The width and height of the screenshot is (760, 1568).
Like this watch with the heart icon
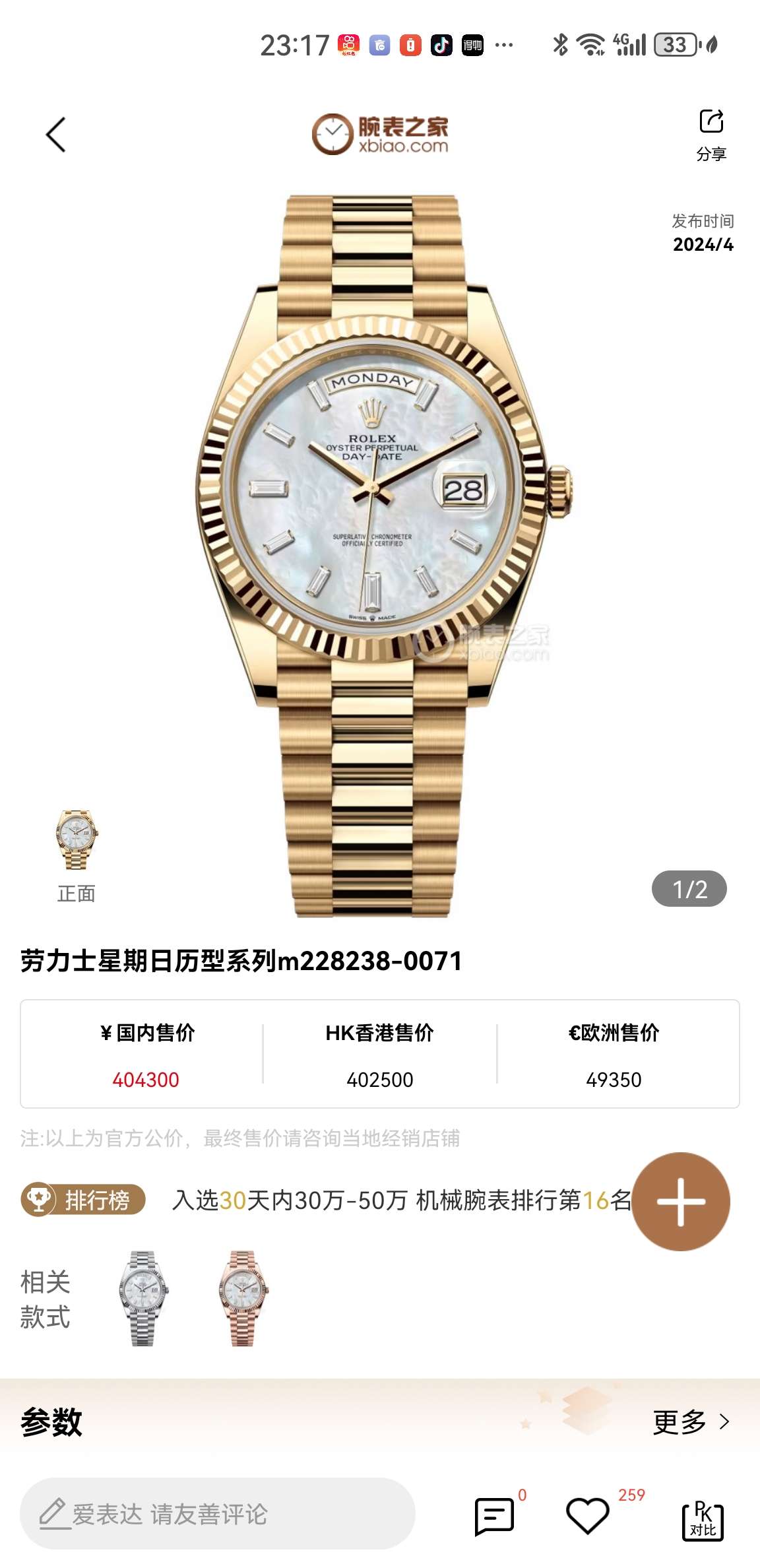coord(587,1515)
